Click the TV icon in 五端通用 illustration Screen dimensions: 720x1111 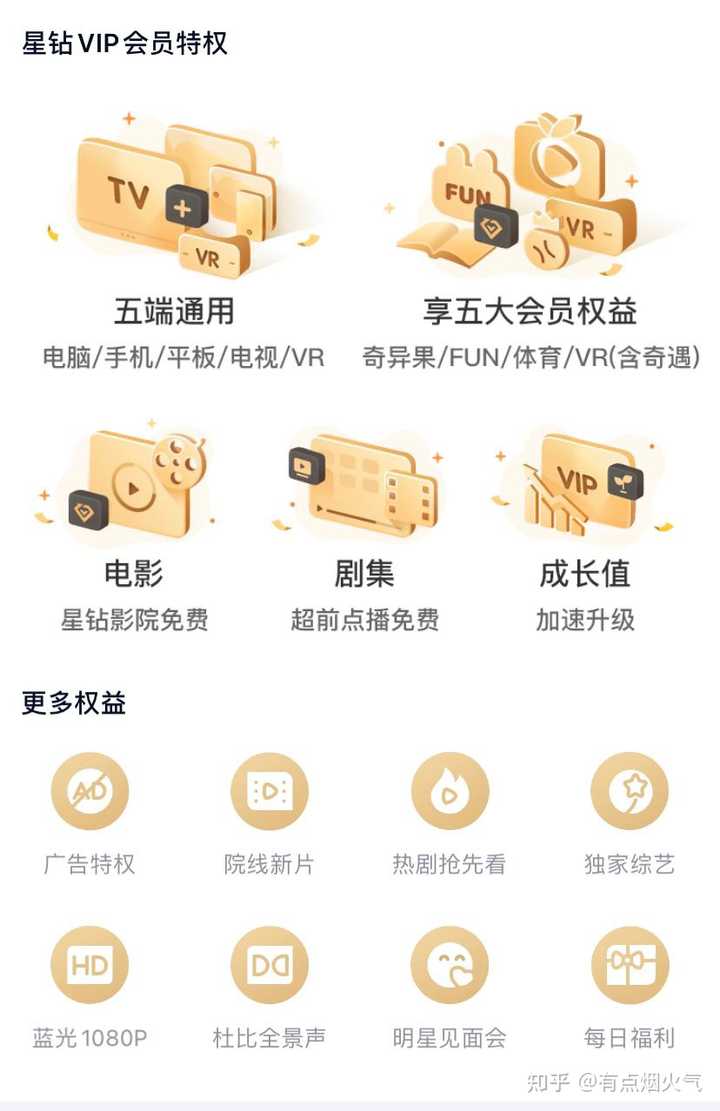130,190
